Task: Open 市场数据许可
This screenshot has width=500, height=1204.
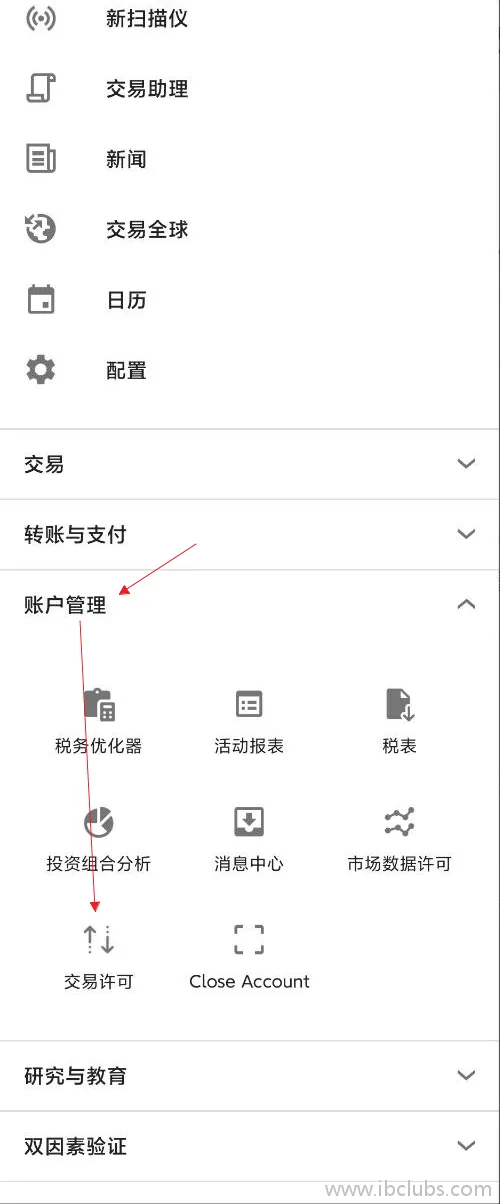Action: (399, 839)
